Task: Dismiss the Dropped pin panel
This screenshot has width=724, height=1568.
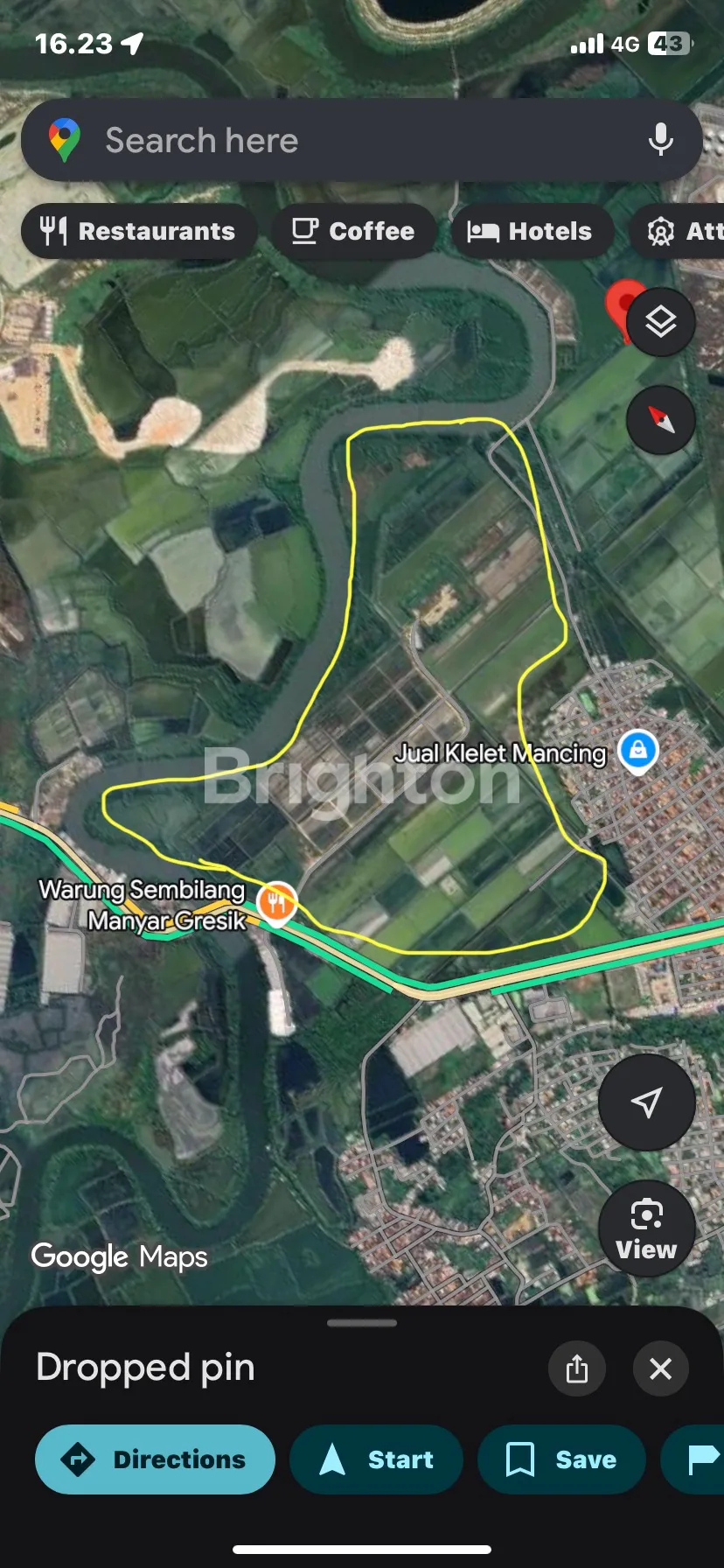Action: (660, 1368)
